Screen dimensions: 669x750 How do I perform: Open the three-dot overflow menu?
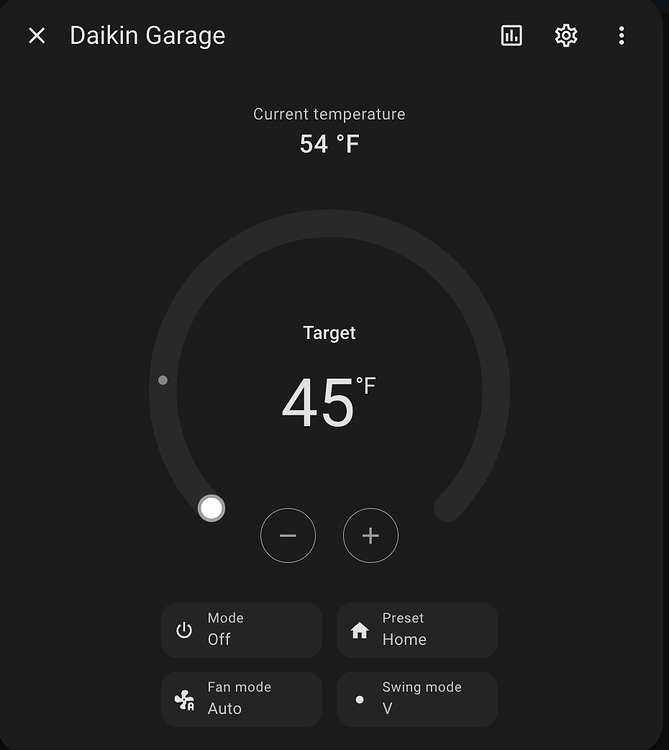[621, 36]
